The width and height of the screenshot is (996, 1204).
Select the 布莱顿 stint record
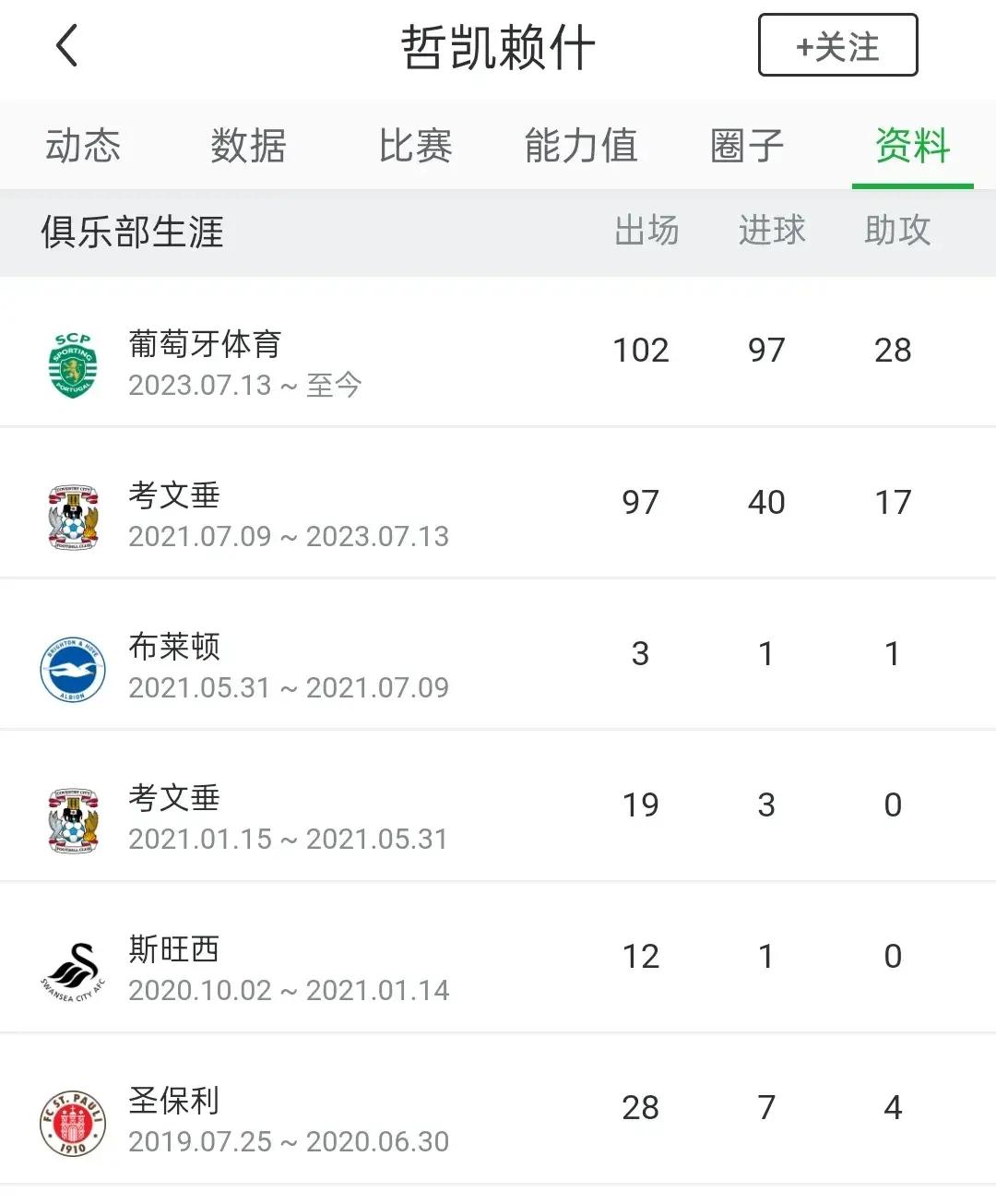click(369, 666)
